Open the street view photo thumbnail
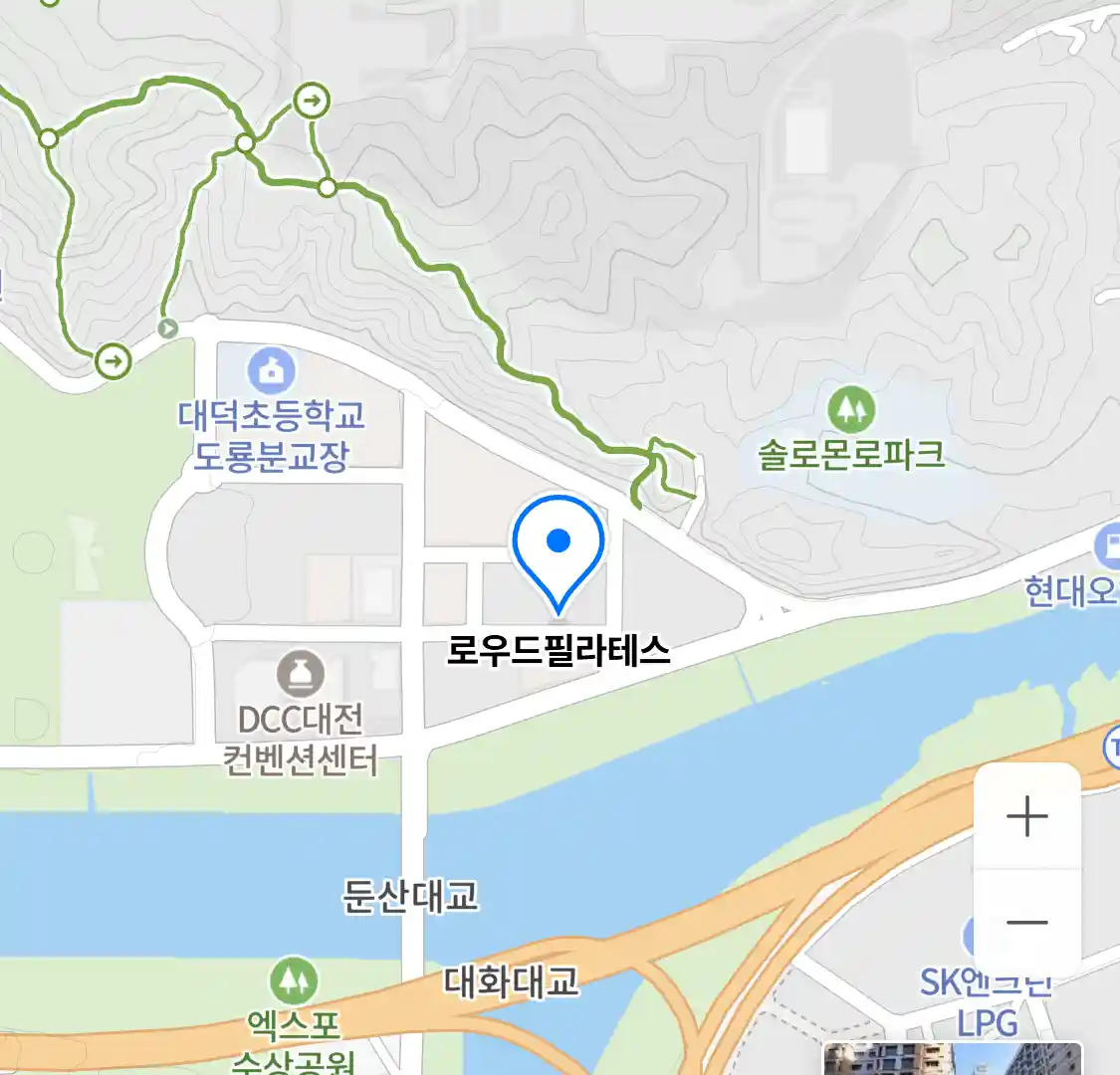The height and width of the screenshot is (1075, 1120). (x=951, y=1058)
